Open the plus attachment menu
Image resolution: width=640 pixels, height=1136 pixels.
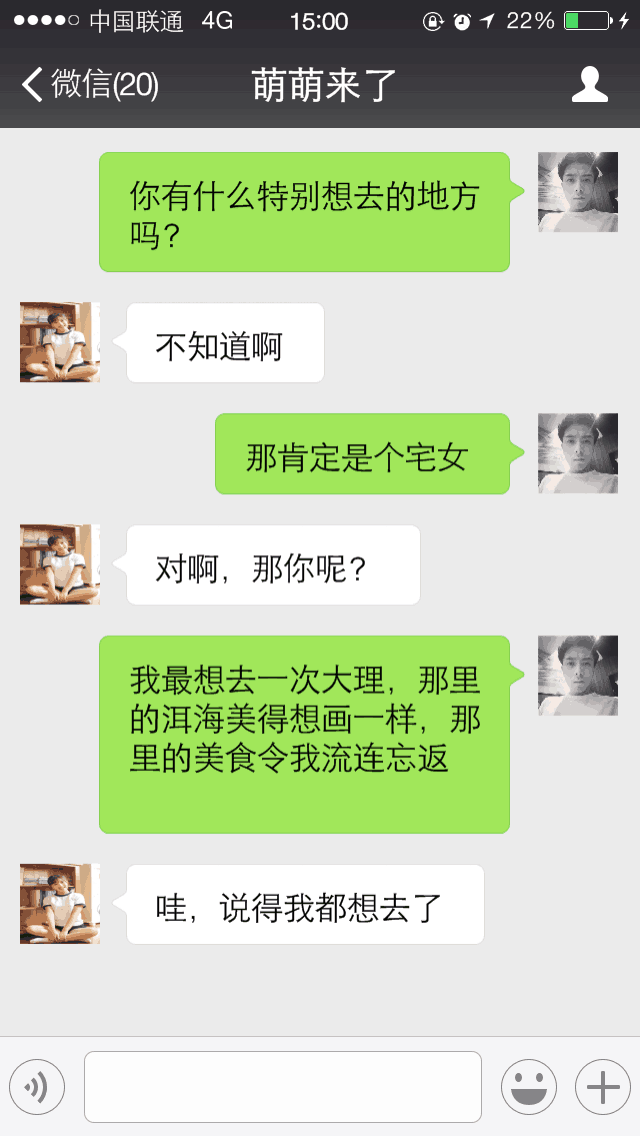click(x=602, y=1086)
